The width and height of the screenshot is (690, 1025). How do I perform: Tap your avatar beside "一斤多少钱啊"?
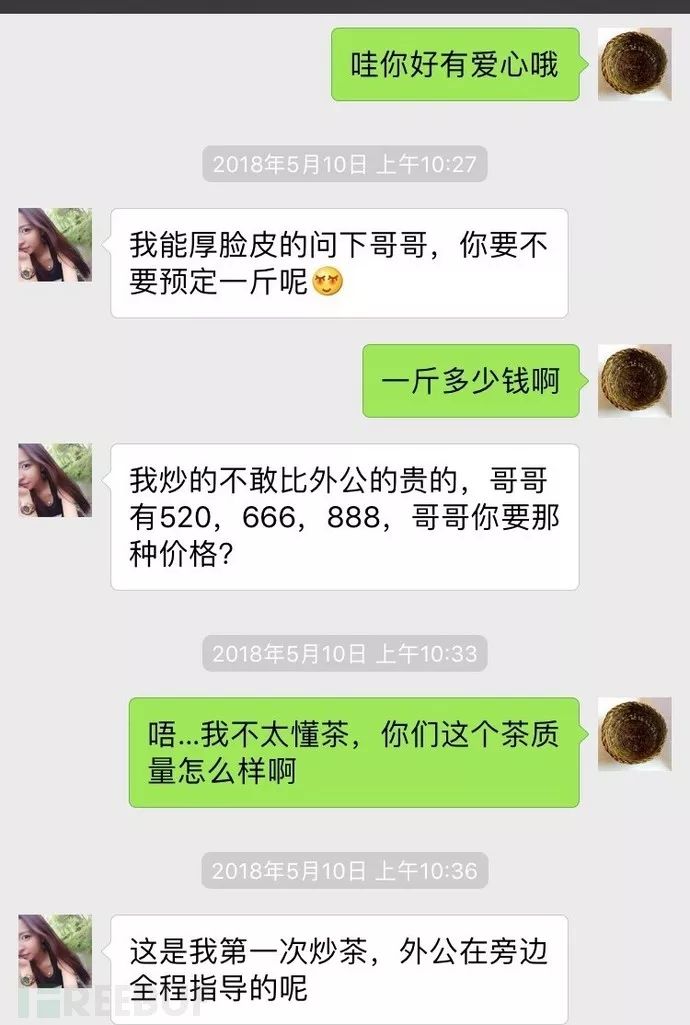click(x=634, y=381)
